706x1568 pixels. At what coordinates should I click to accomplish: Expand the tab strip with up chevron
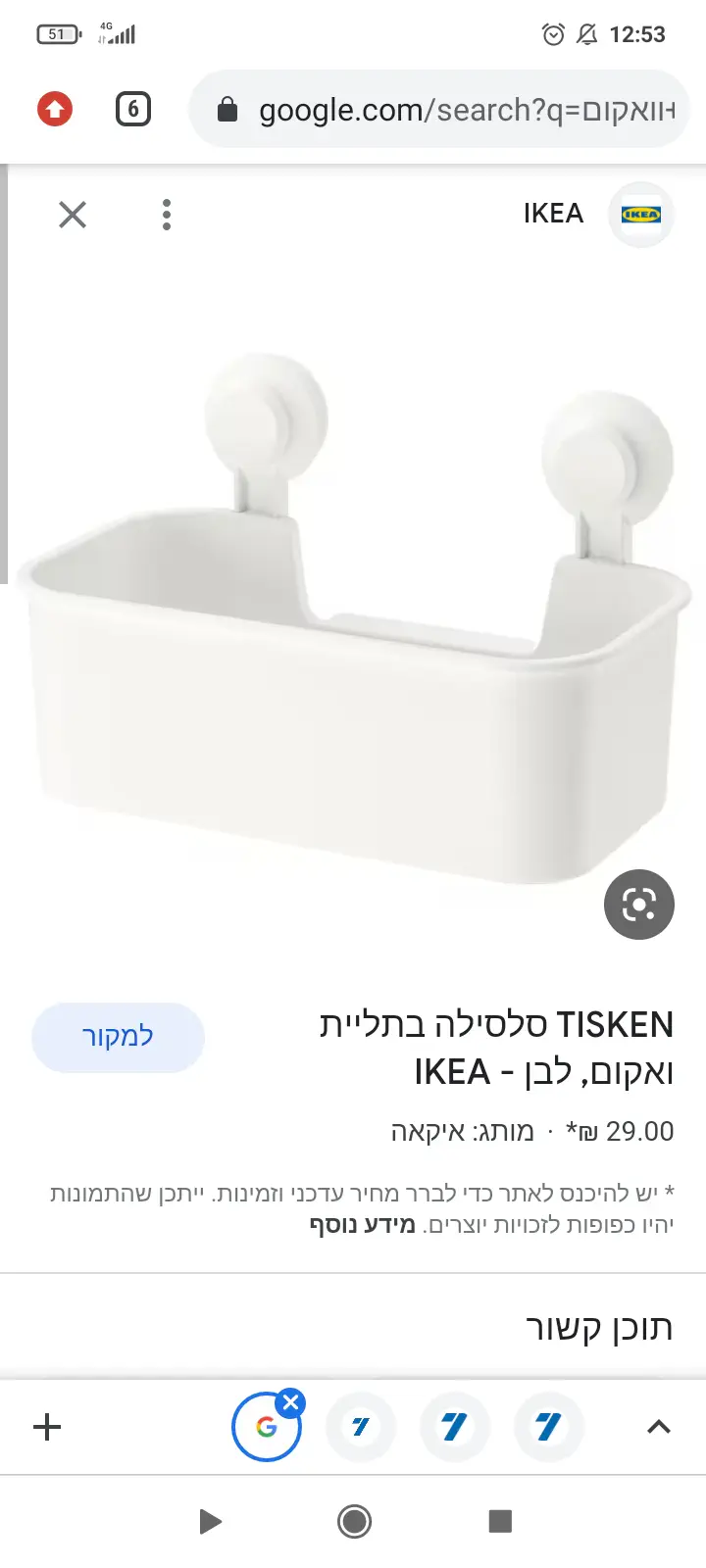(x=659, y=1427)
